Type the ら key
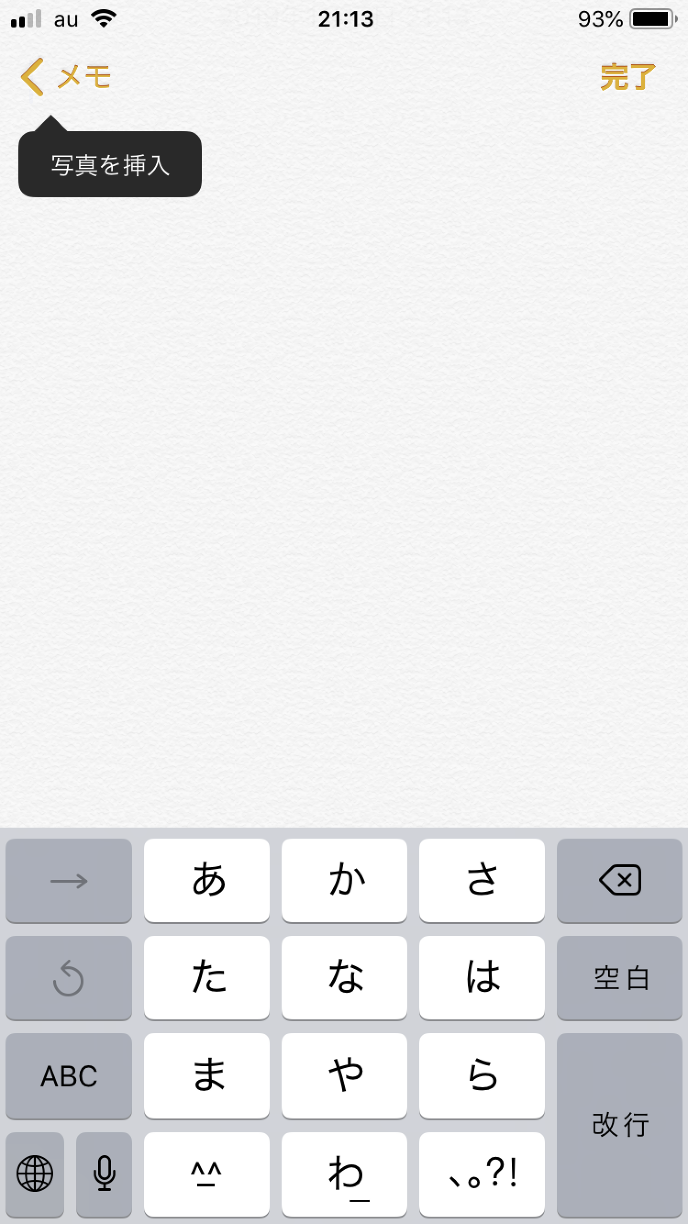 482,1076
